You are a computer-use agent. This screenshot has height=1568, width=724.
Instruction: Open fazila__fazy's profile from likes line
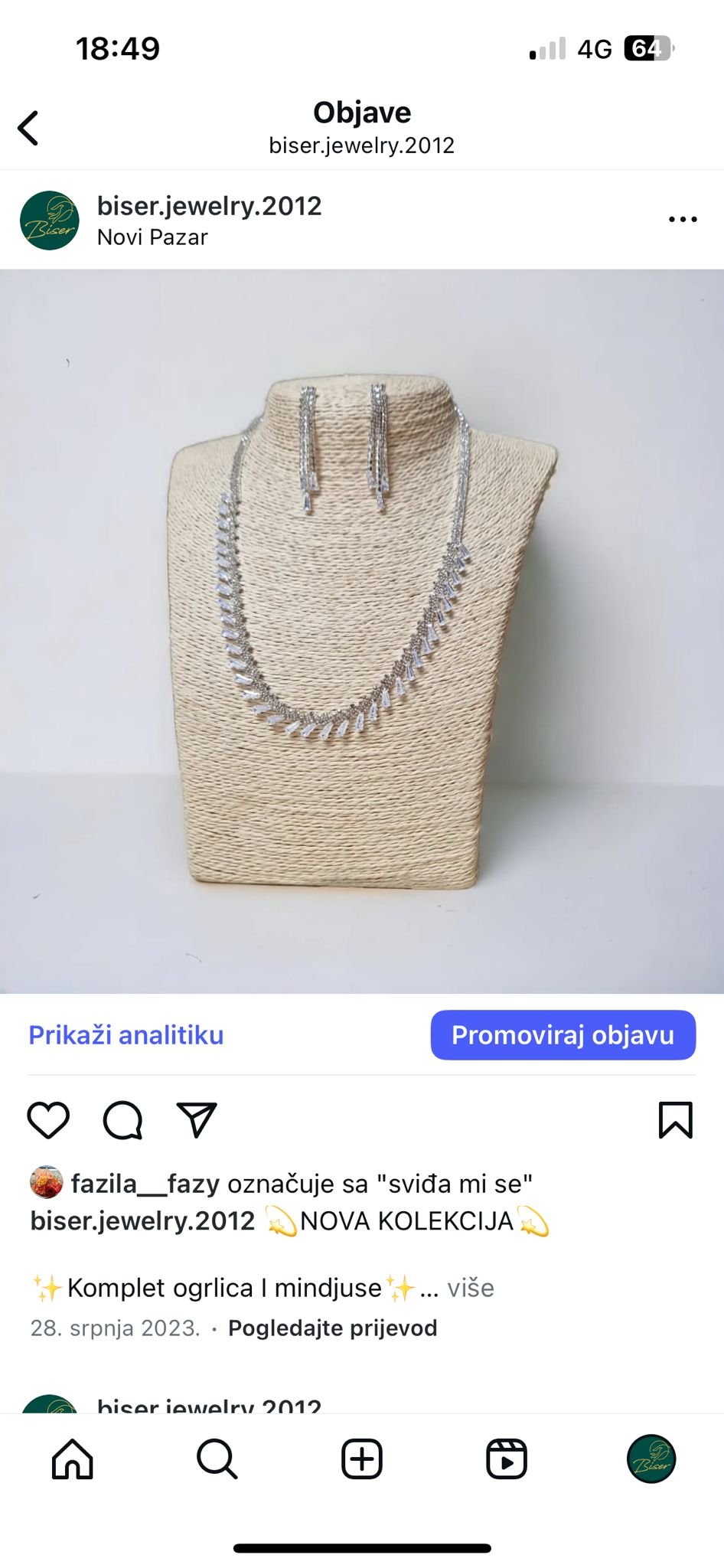145,1184
